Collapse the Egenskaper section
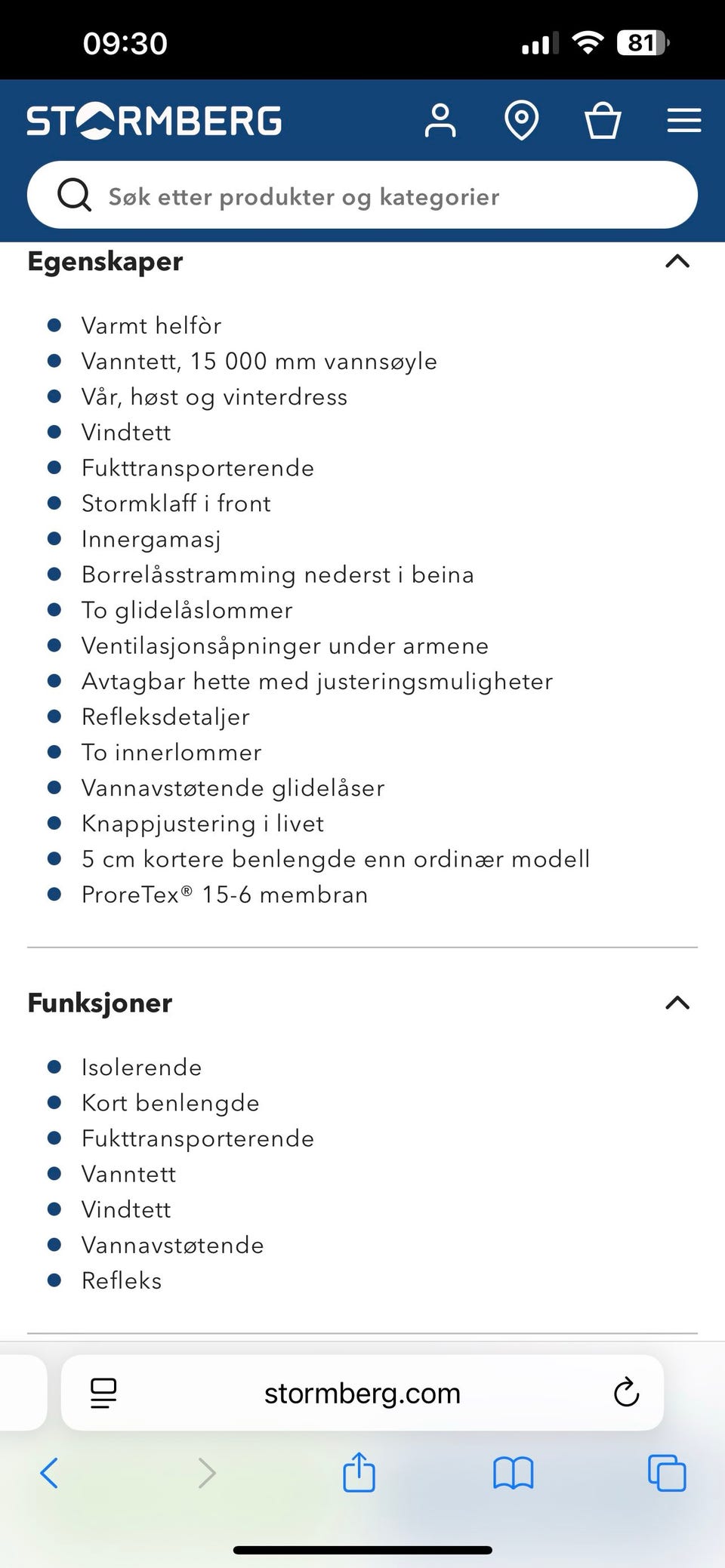Viewport: 725px width, 1568px height. [677, 261]
